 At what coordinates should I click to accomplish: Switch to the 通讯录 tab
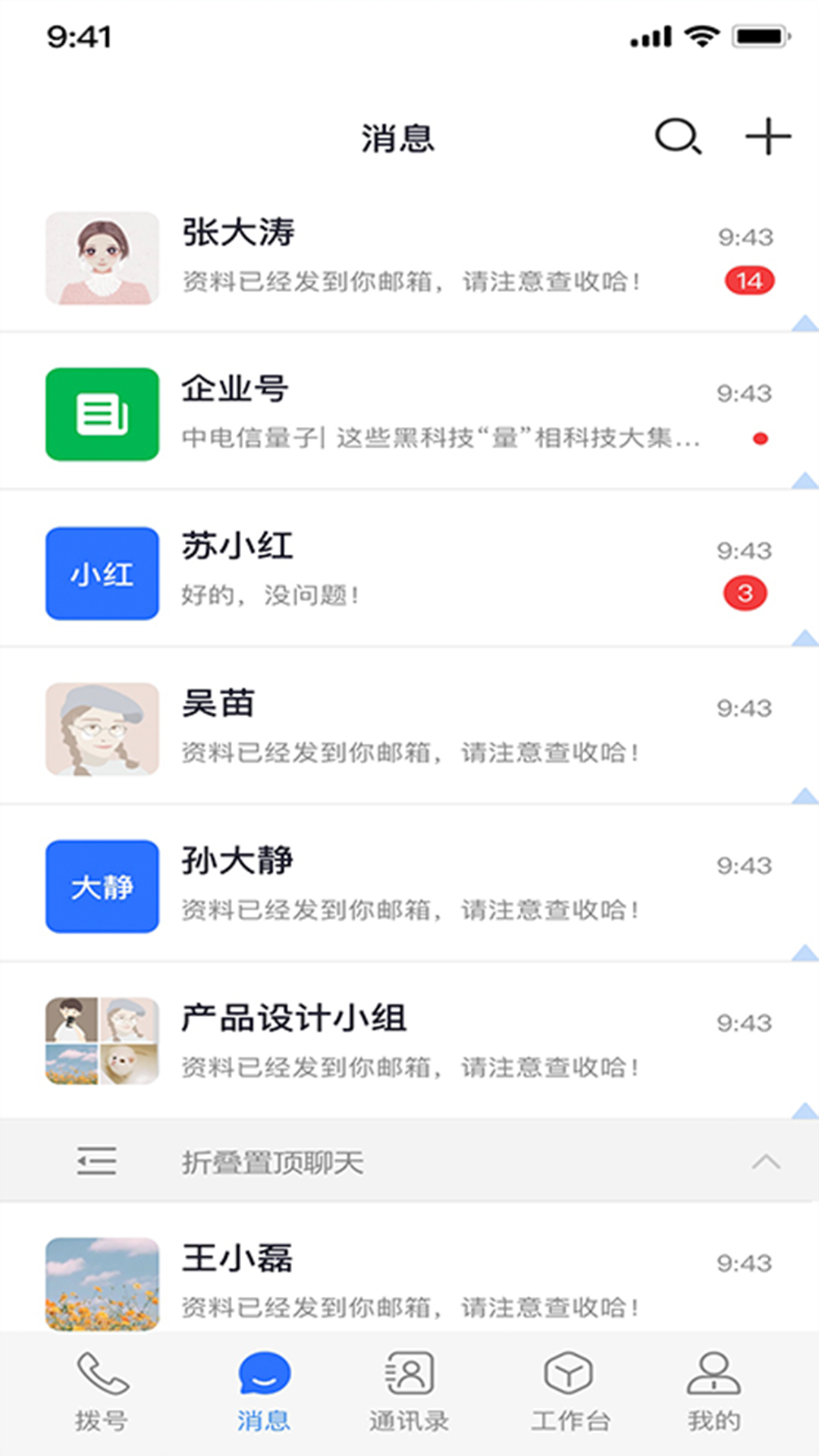(409, 1392)
